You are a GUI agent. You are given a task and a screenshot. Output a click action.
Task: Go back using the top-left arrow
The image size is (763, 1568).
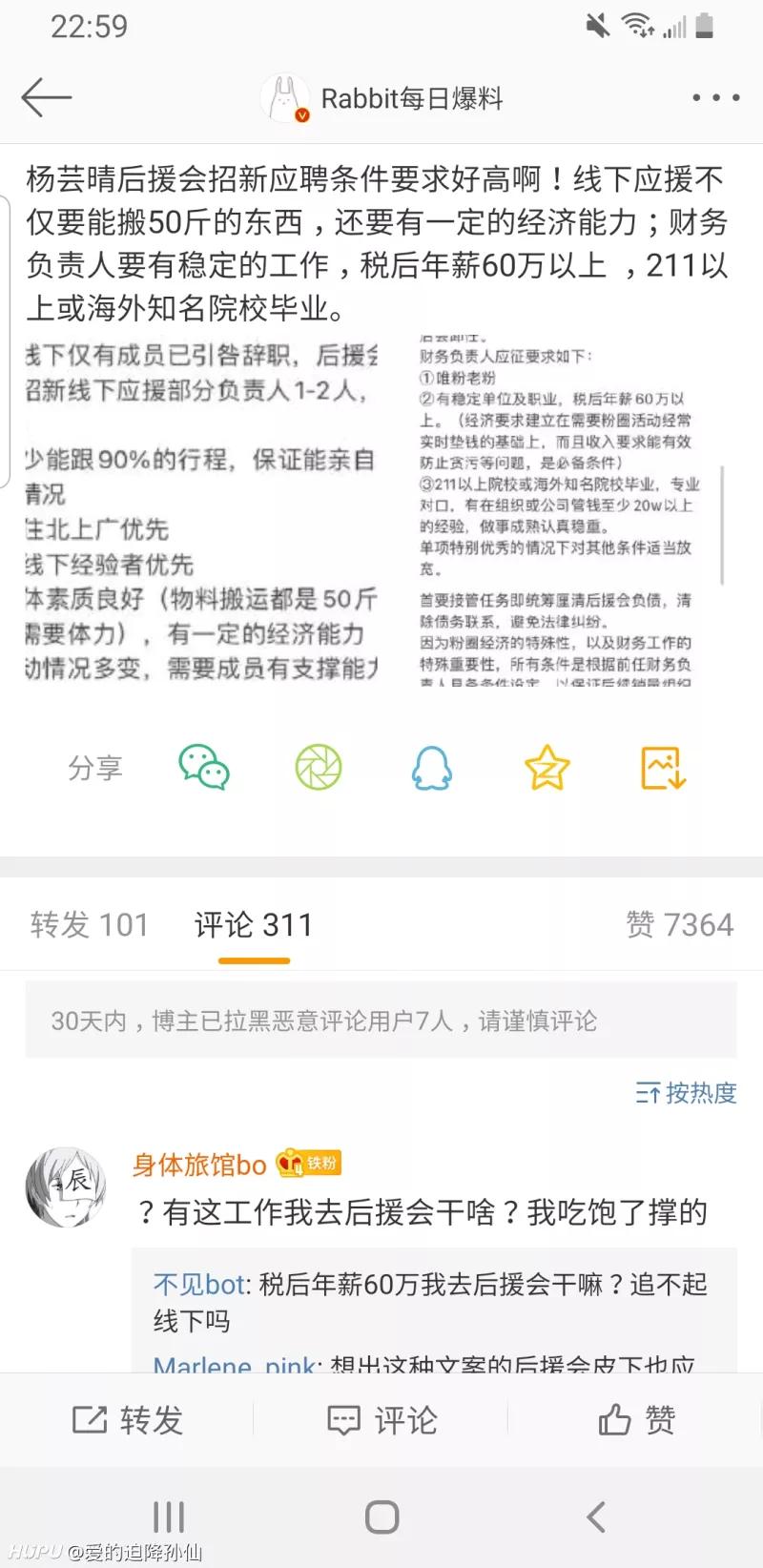pos(46,97)
